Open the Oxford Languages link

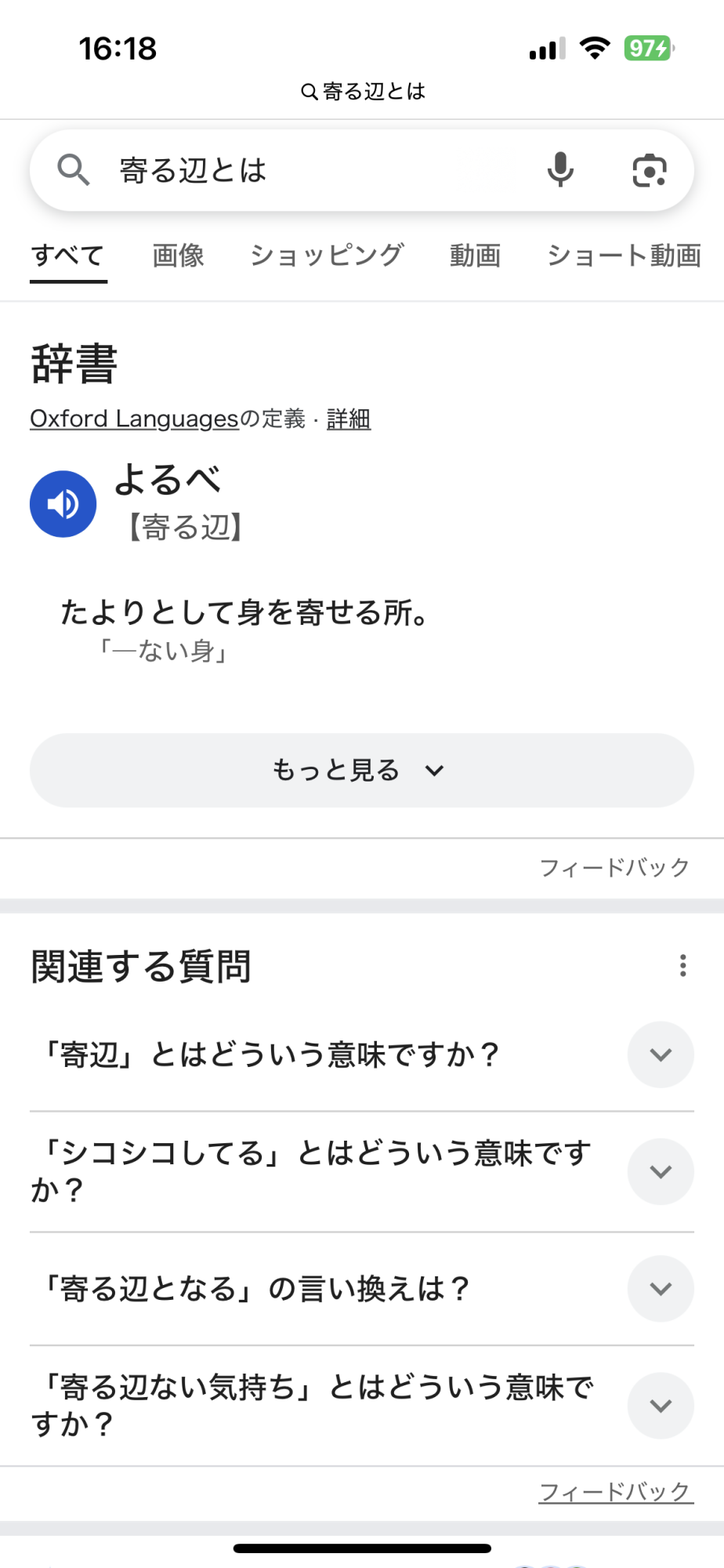click(134, 419)
